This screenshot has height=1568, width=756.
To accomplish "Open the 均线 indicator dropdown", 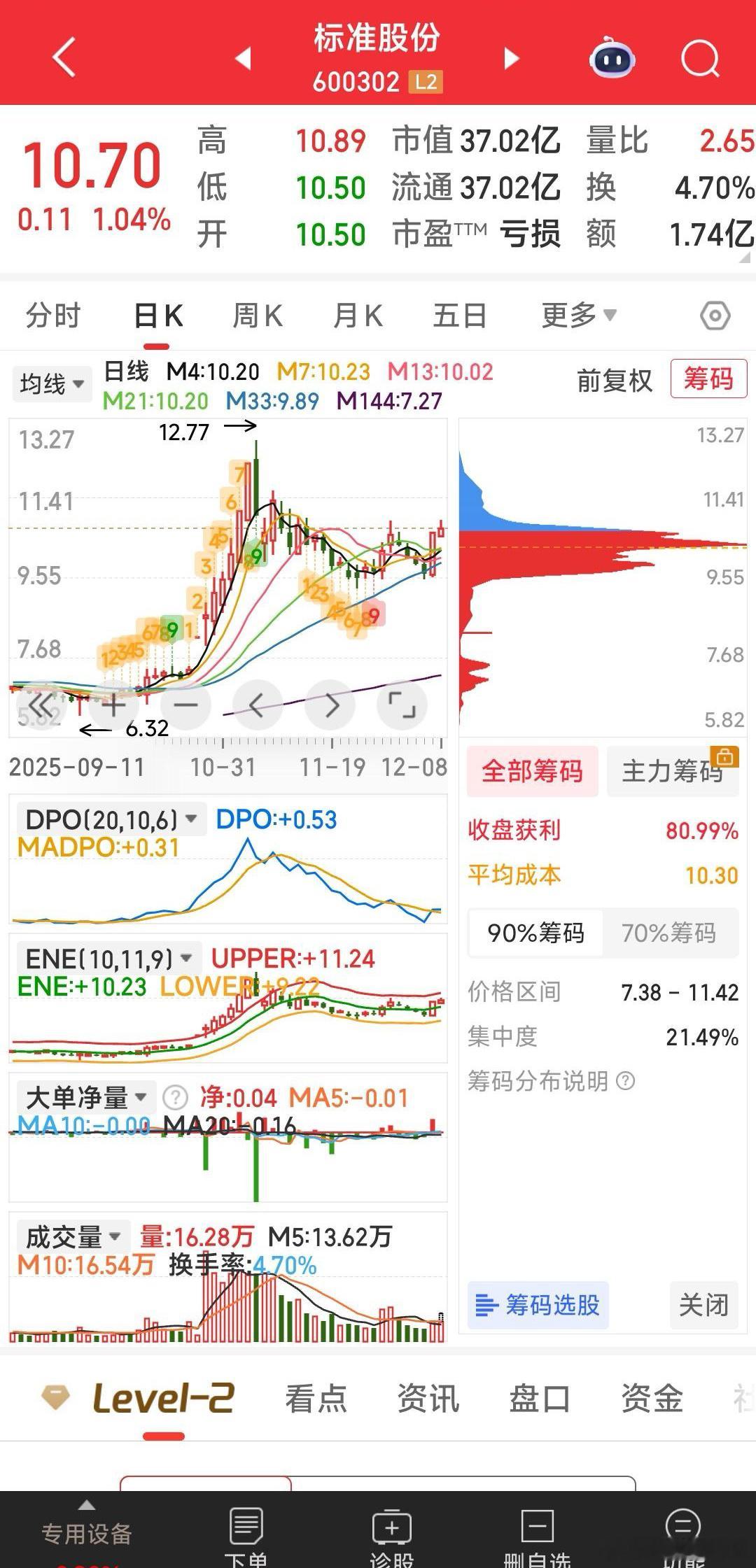I will click(52, 383).
